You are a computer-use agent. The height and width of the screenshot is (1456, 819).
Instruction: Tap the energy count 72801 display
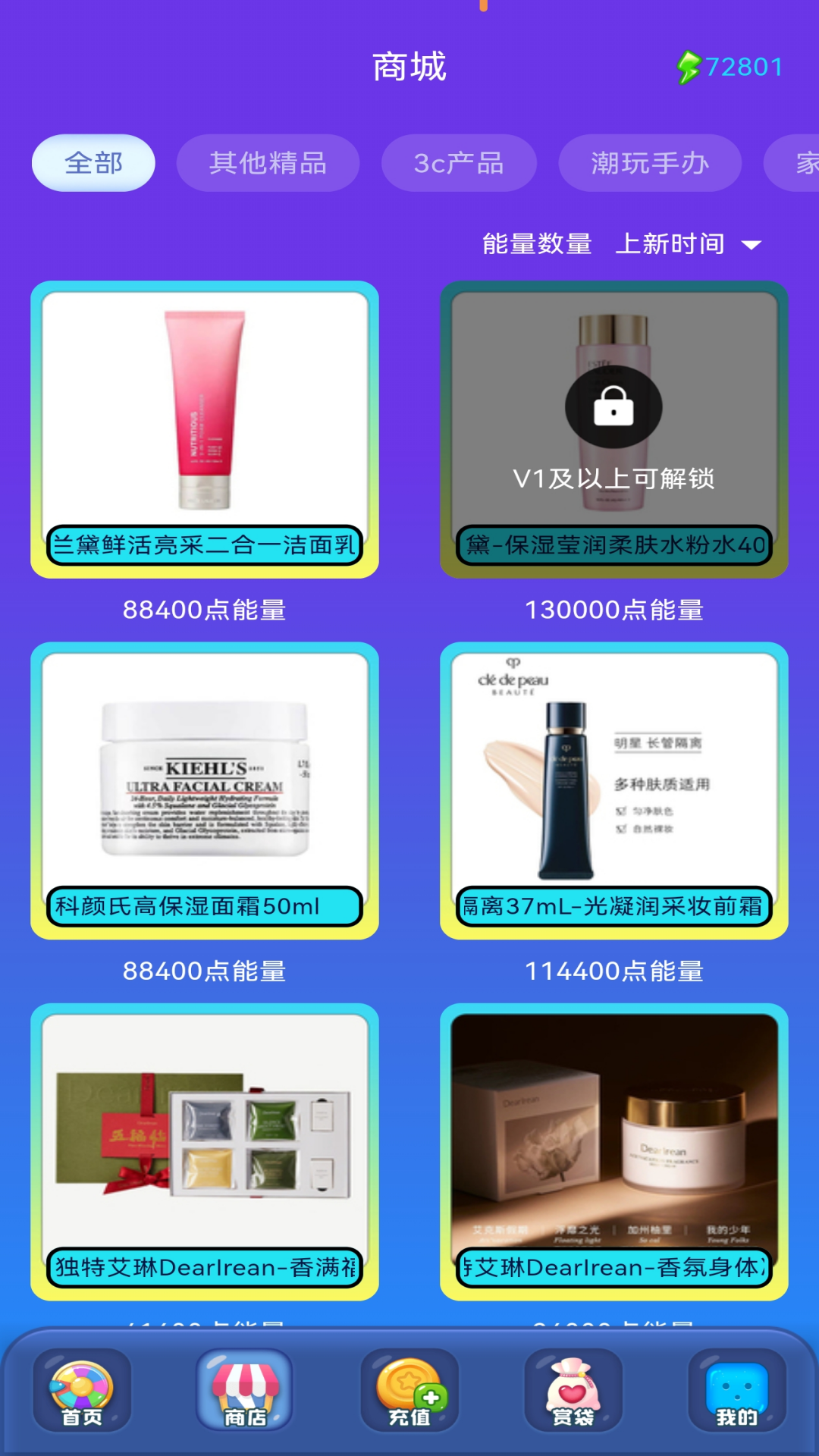tap(743, 67)
